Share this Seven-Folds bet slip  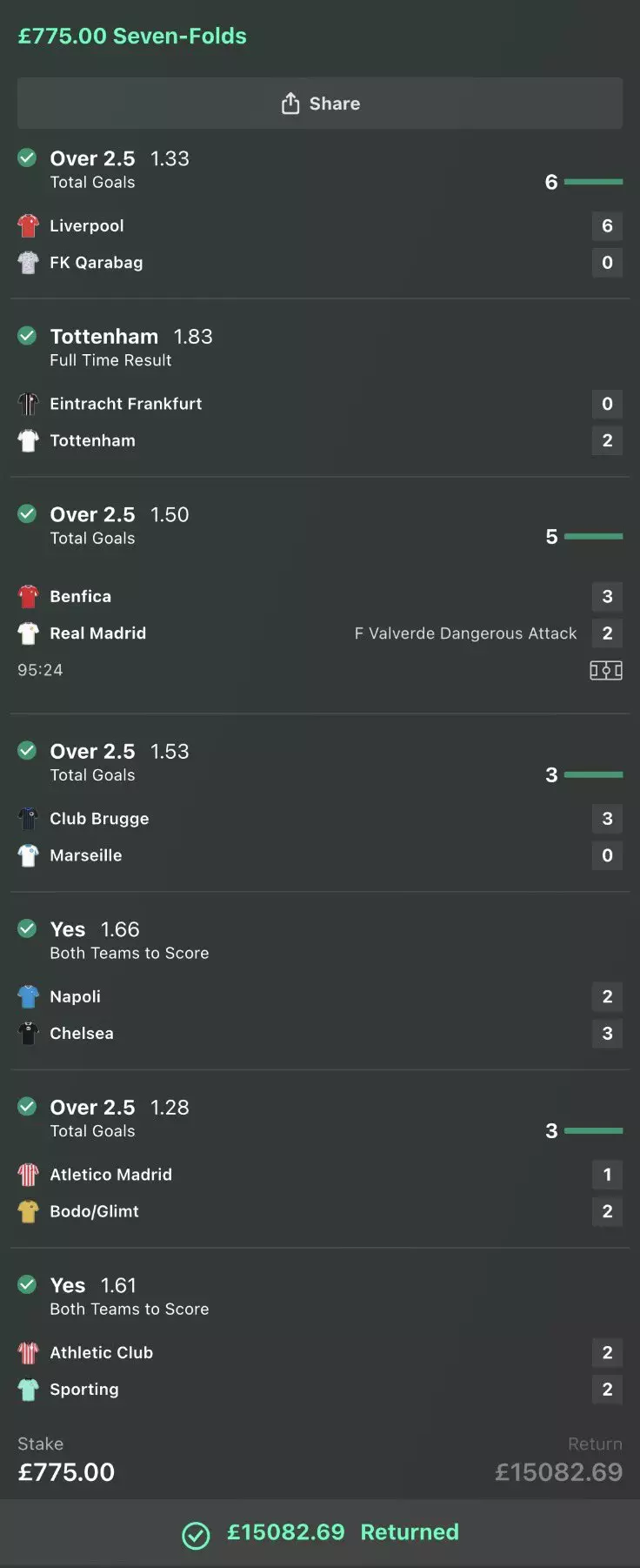tap(320, 104)
